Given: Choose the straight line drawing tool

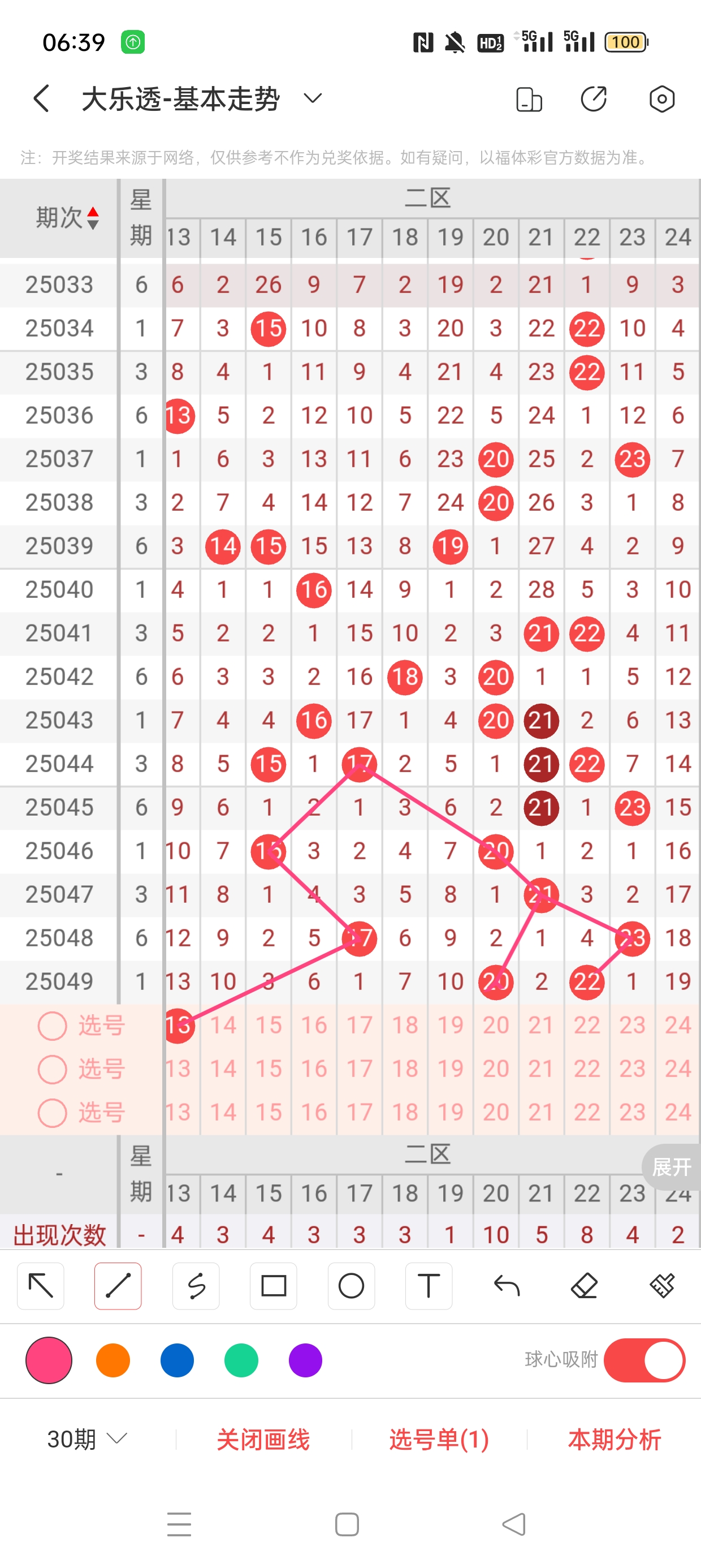Looking at the screenshot, I should [x=118, y=1286].
